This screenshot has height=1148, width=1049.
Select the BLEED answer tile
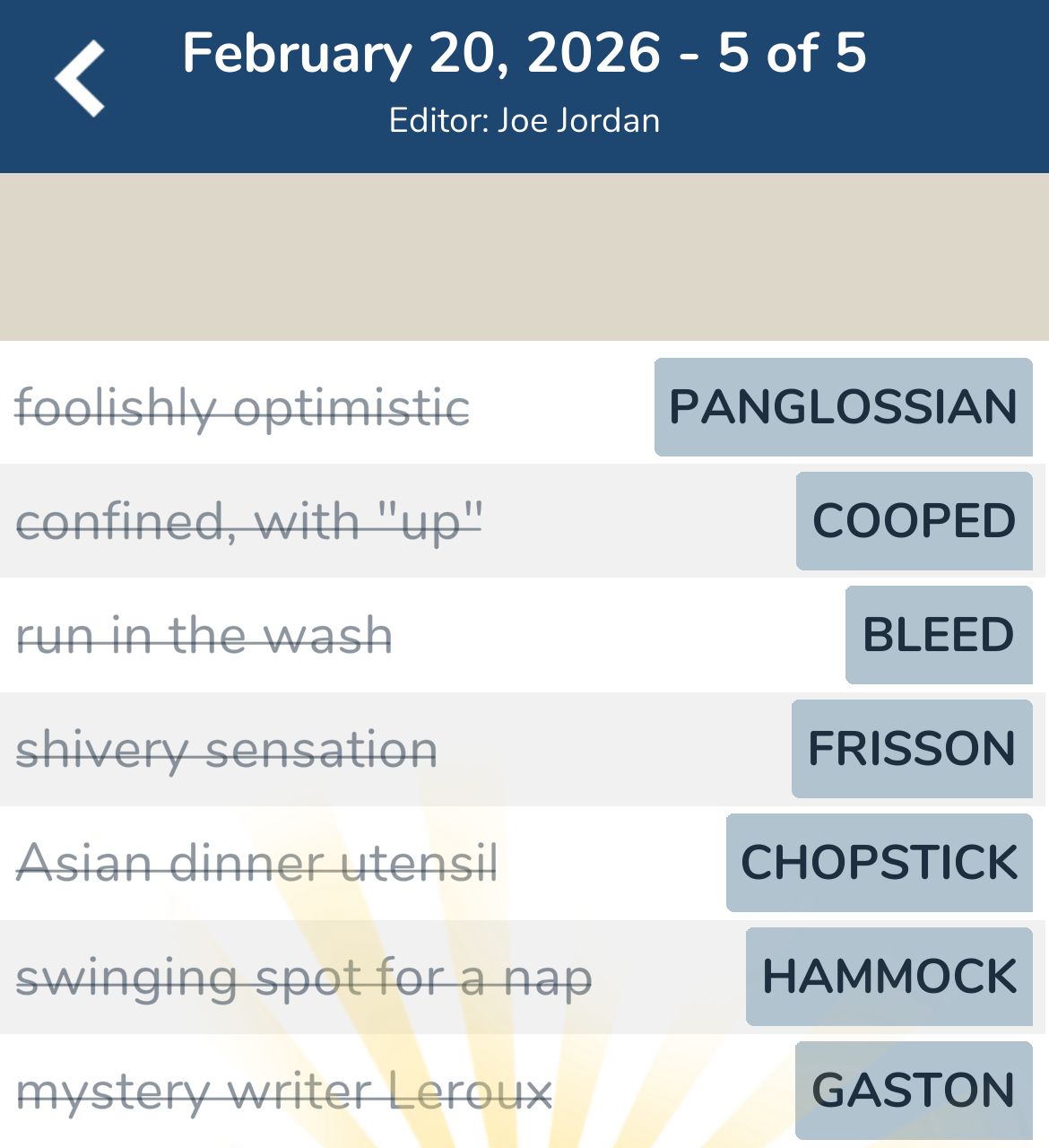tap(938, 635)
